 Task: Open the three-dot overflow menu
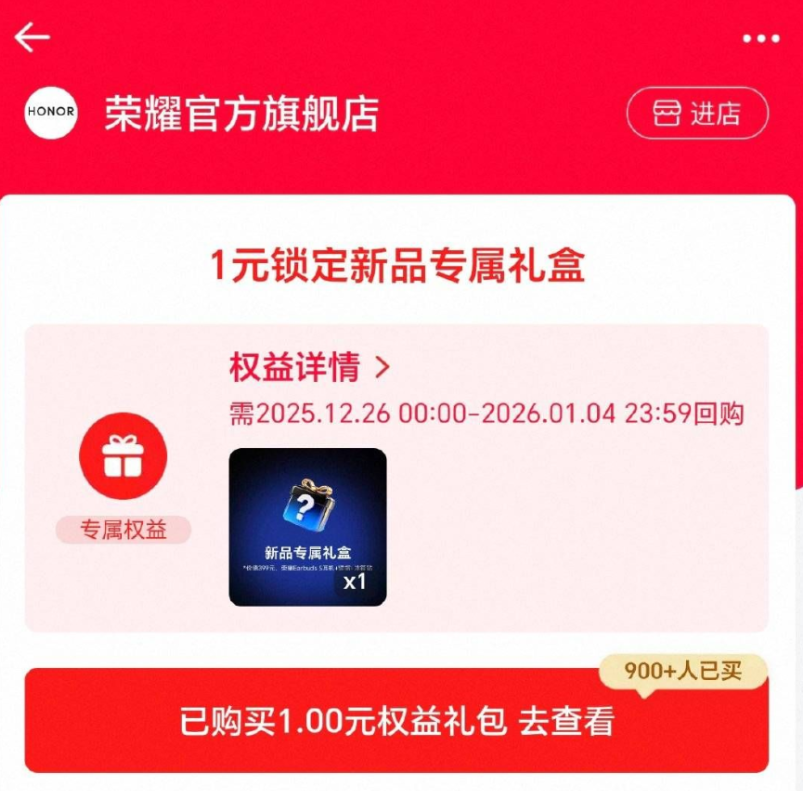point(760,38)
